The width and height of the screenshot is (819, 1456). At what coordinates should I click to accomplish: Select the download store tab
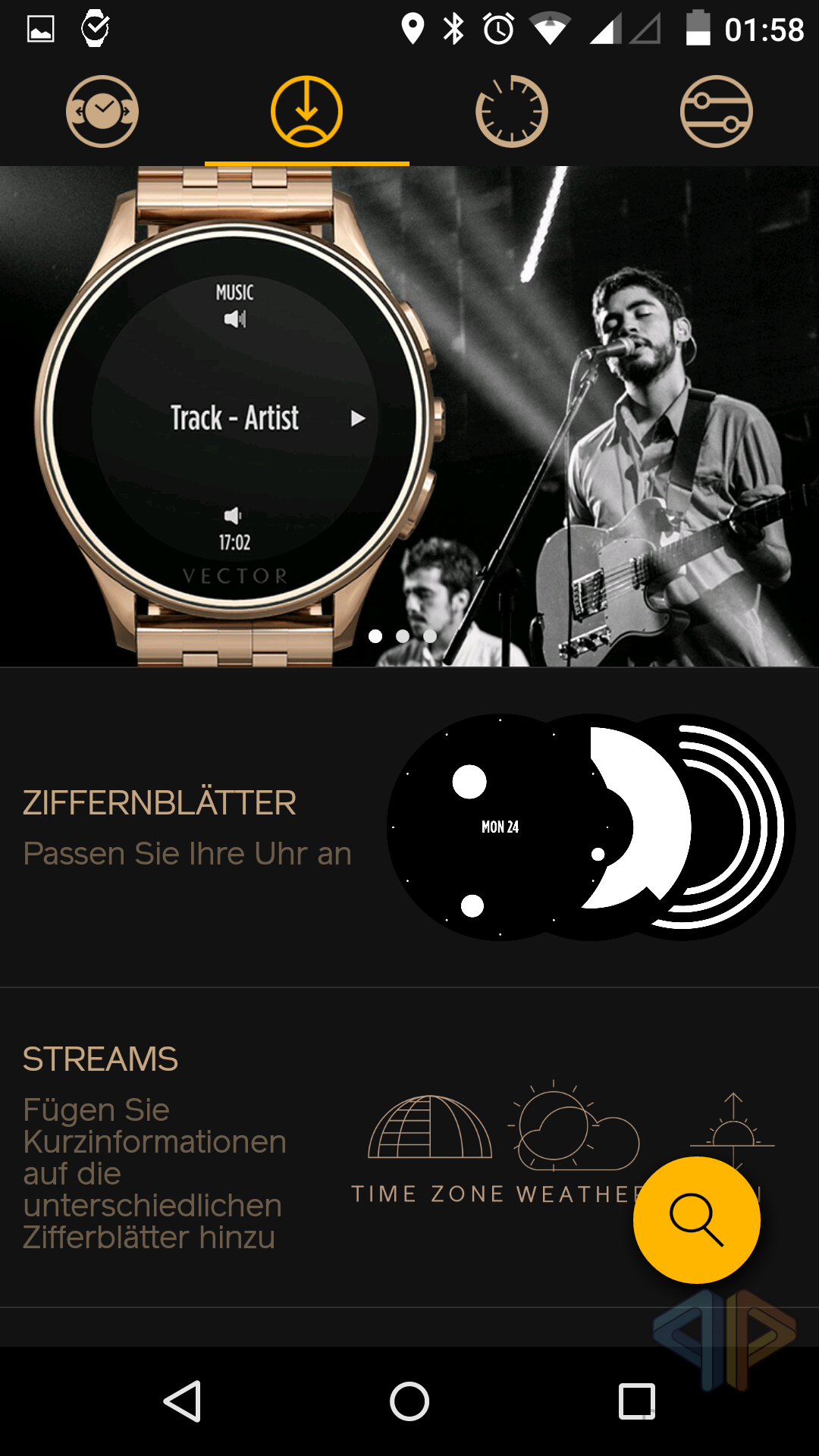coord(307,111)
